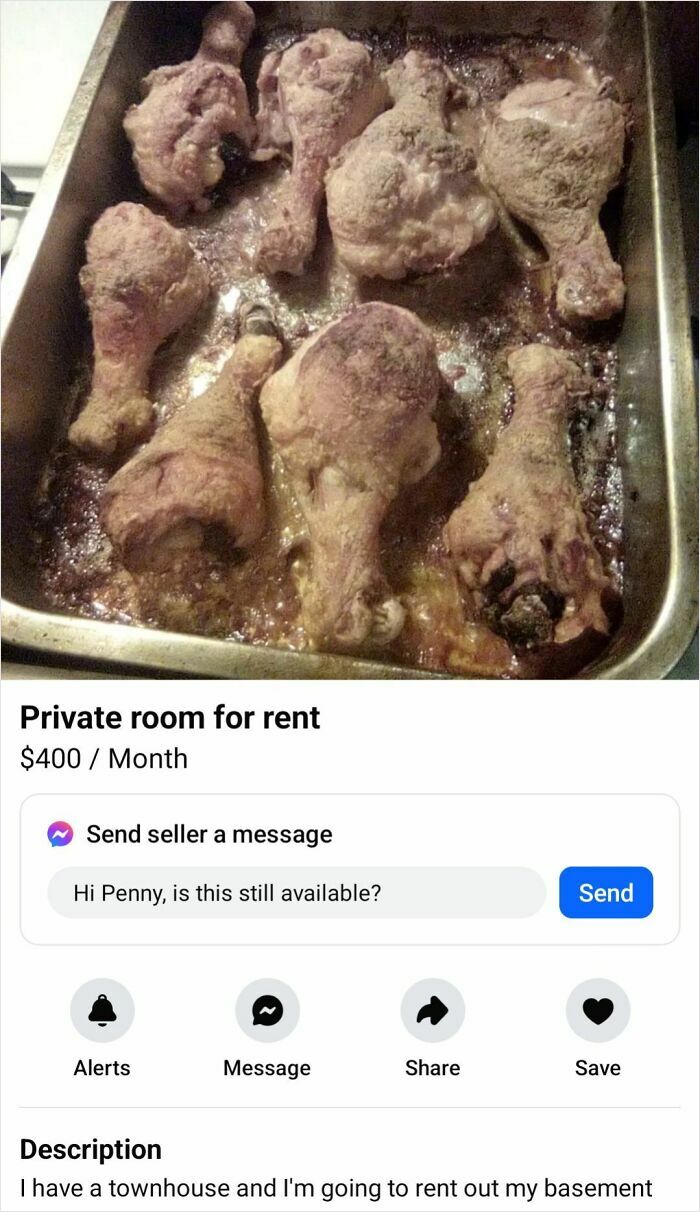Send the message to the seller

click(606, 892)
